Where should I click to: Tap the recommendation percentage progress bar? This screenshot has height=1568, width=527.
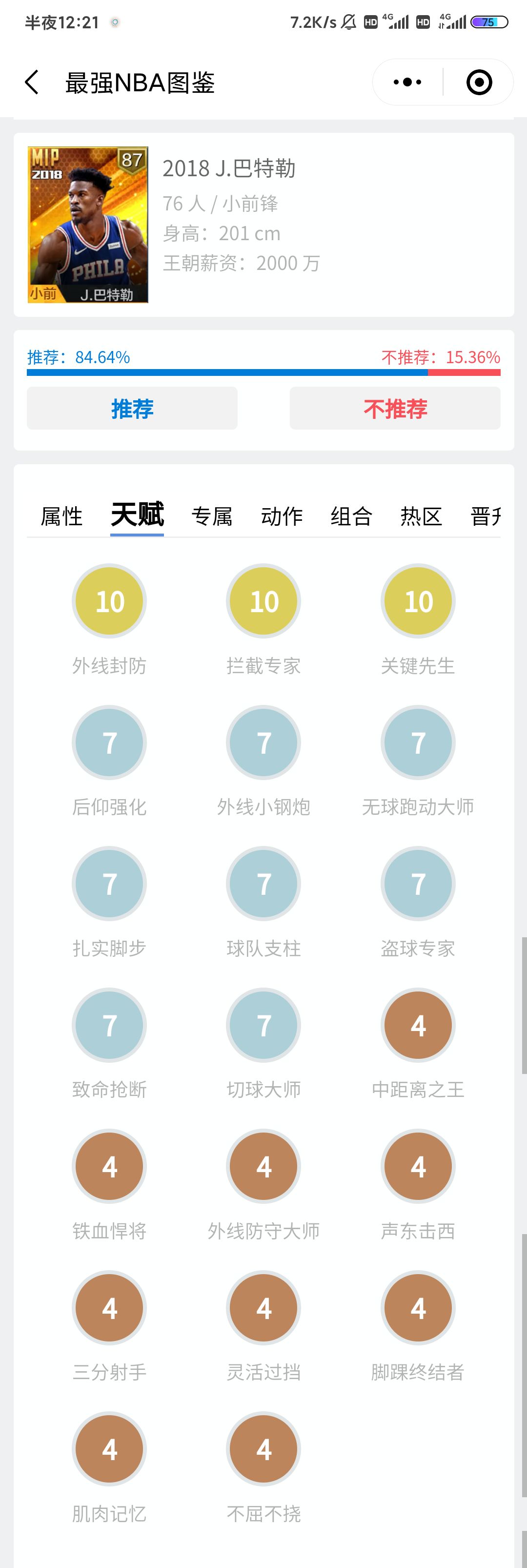tap(263, 370)
